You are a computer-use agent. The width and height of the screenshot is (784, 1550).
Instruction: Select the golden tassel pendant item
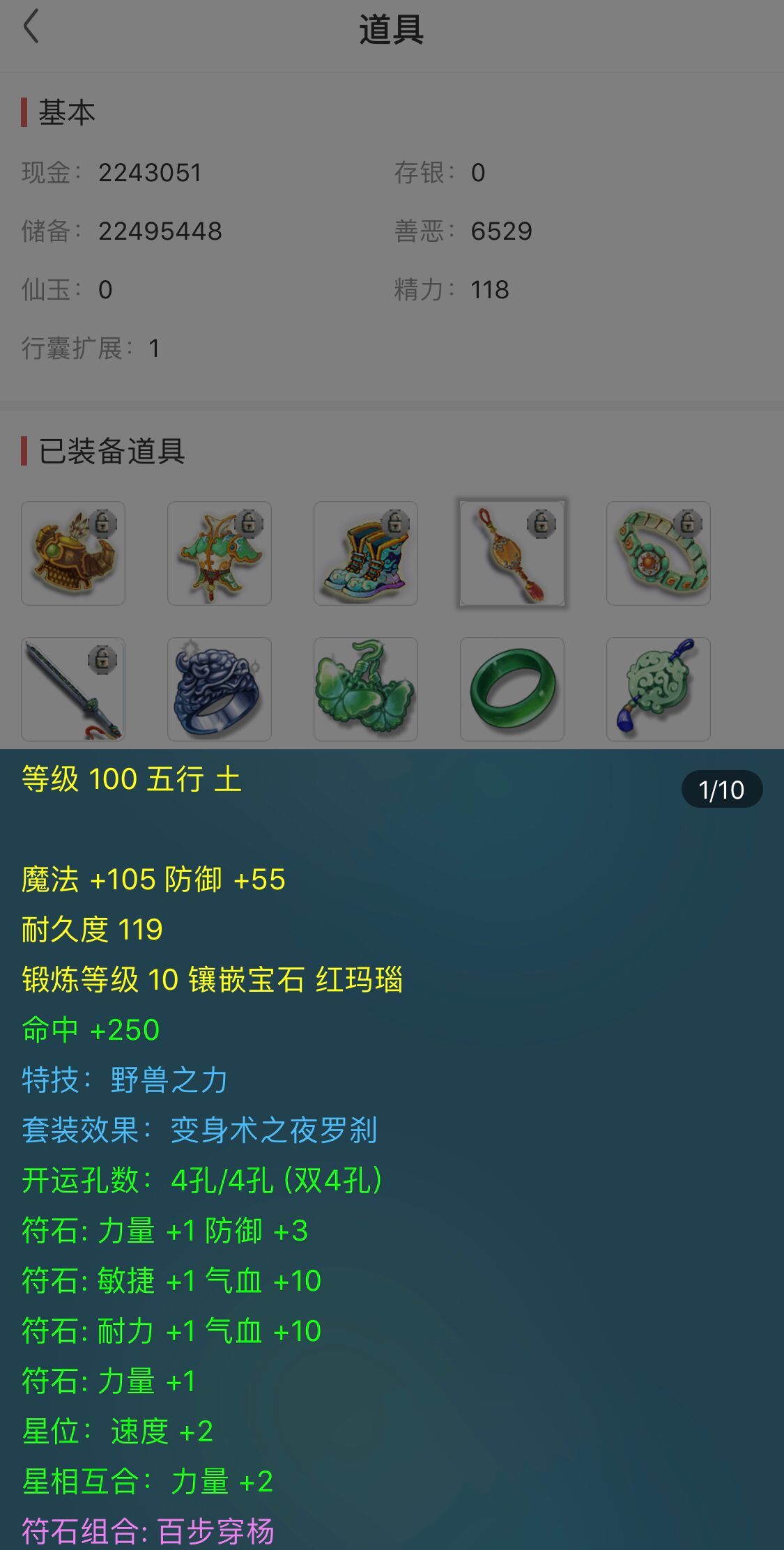point(512,553)
